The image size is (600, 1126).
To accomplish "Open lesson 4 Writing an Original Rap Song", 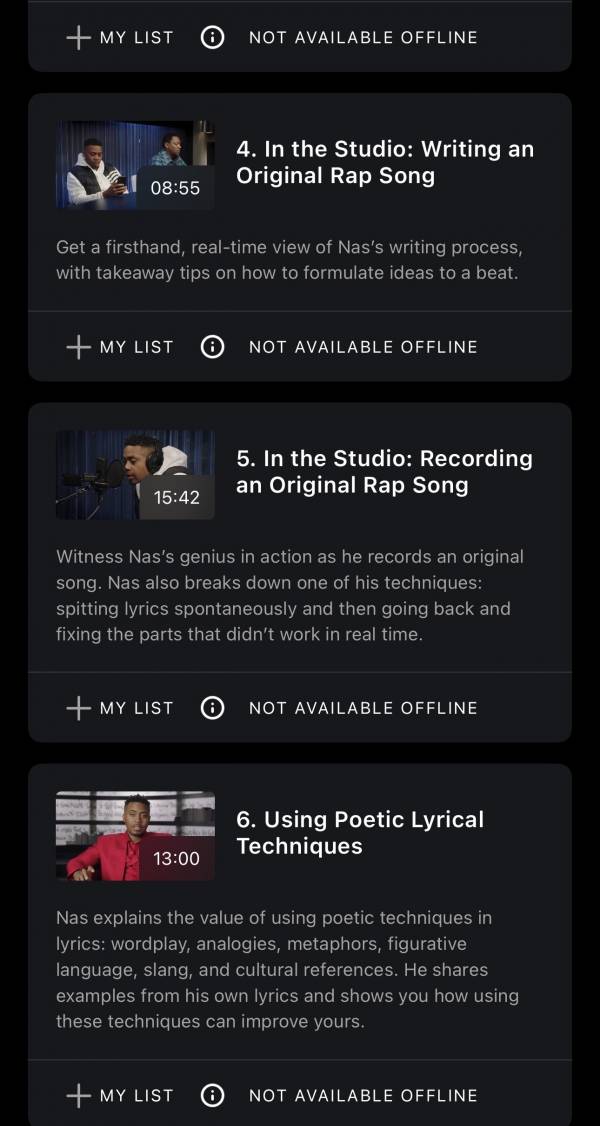I will (384, 163).
